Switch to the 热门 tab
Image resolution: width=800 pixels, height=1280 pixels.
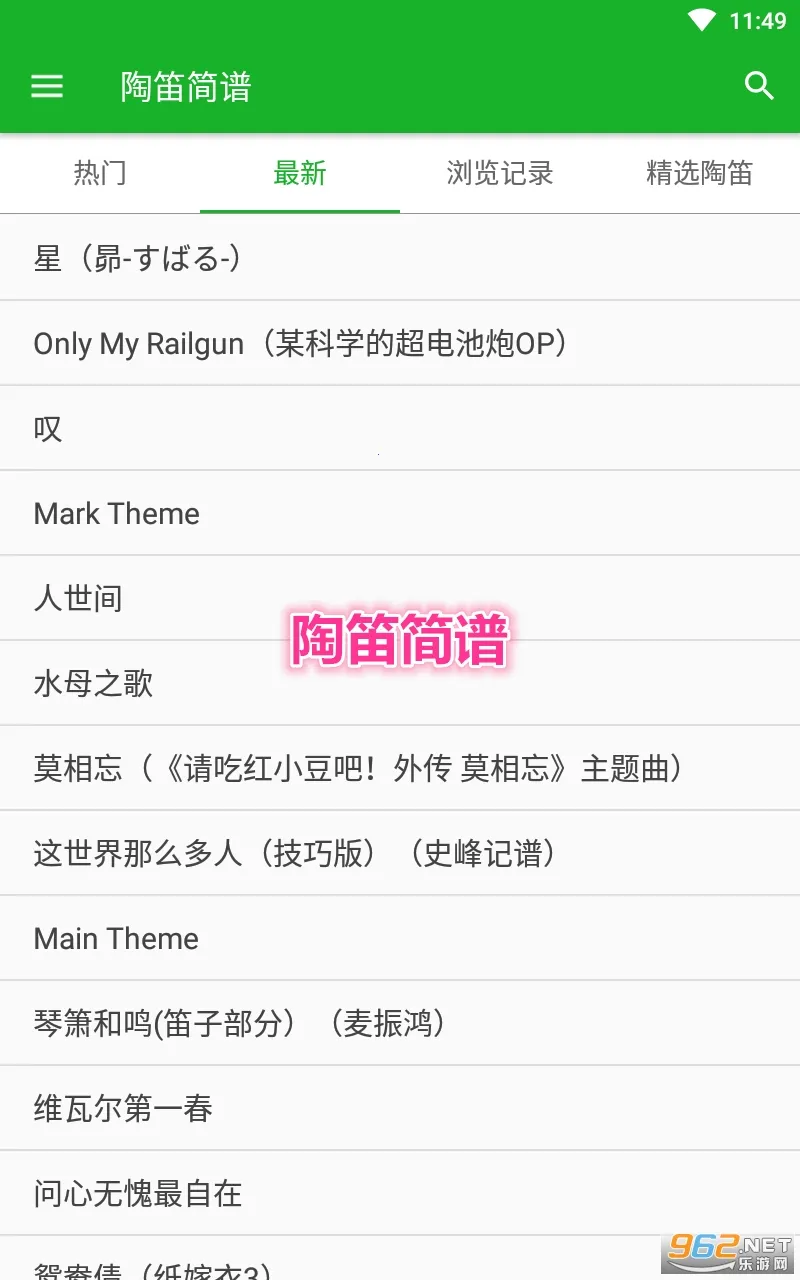point(100,173)
